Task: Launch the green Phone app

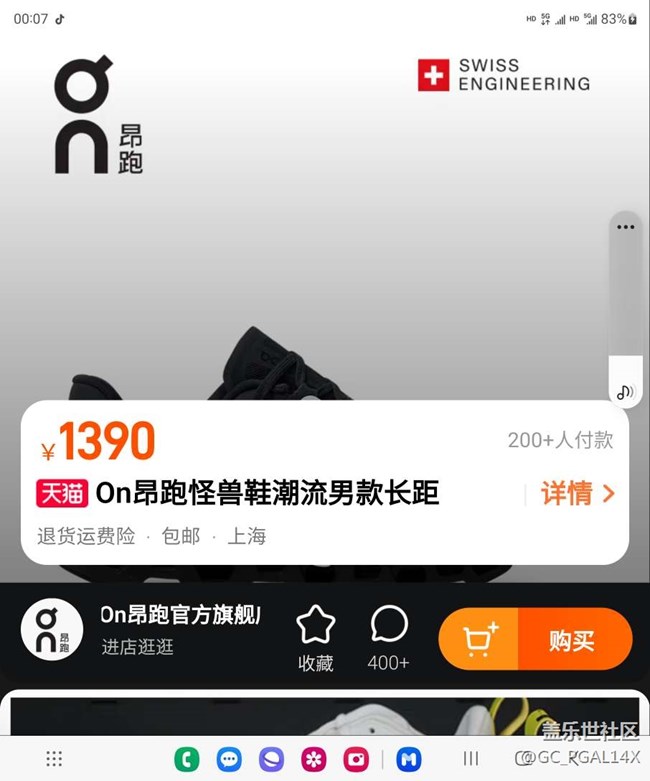Action: pyautogui.click(x=186, y=759)
